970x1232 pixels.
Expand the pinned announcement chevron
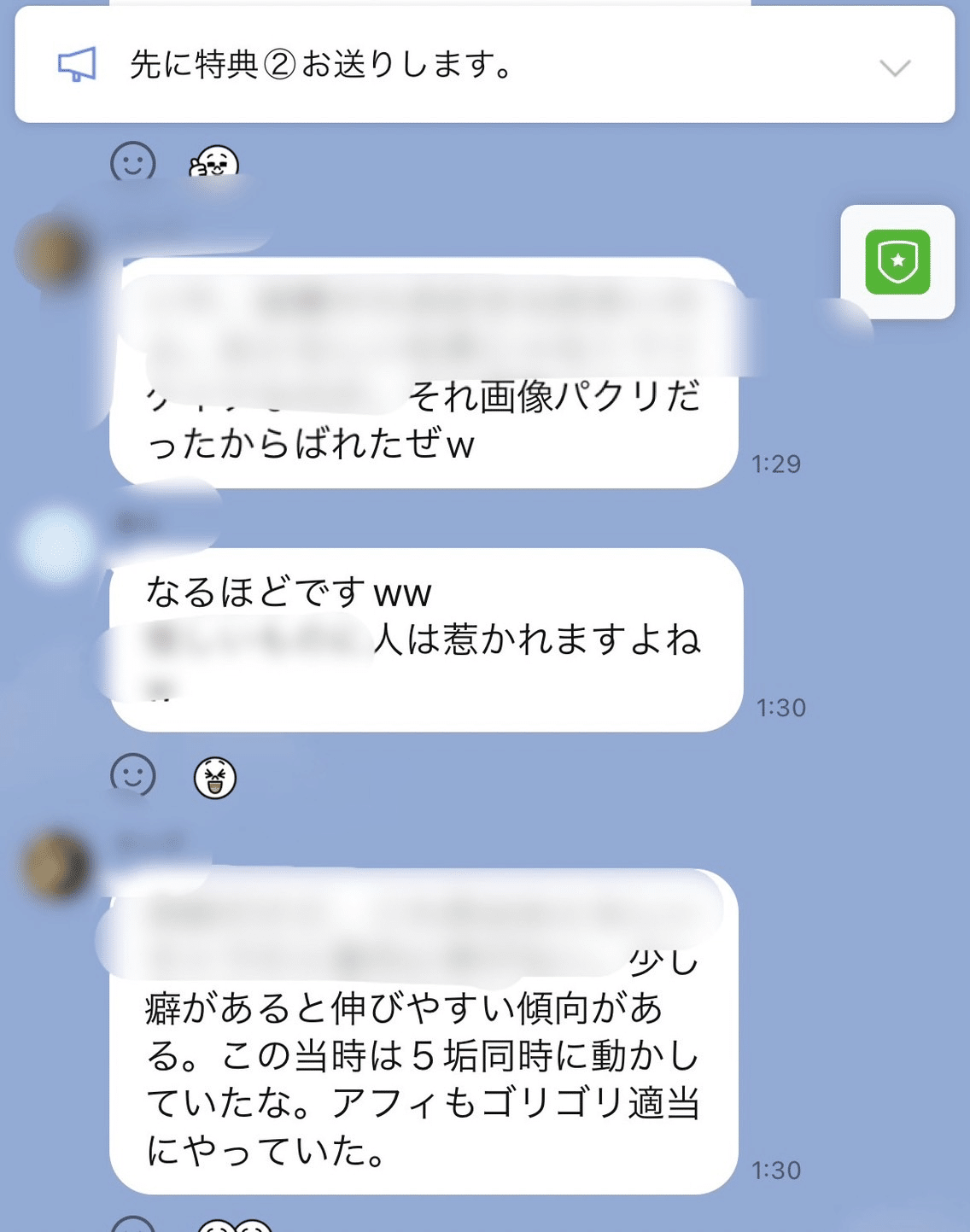click(894, 67)
